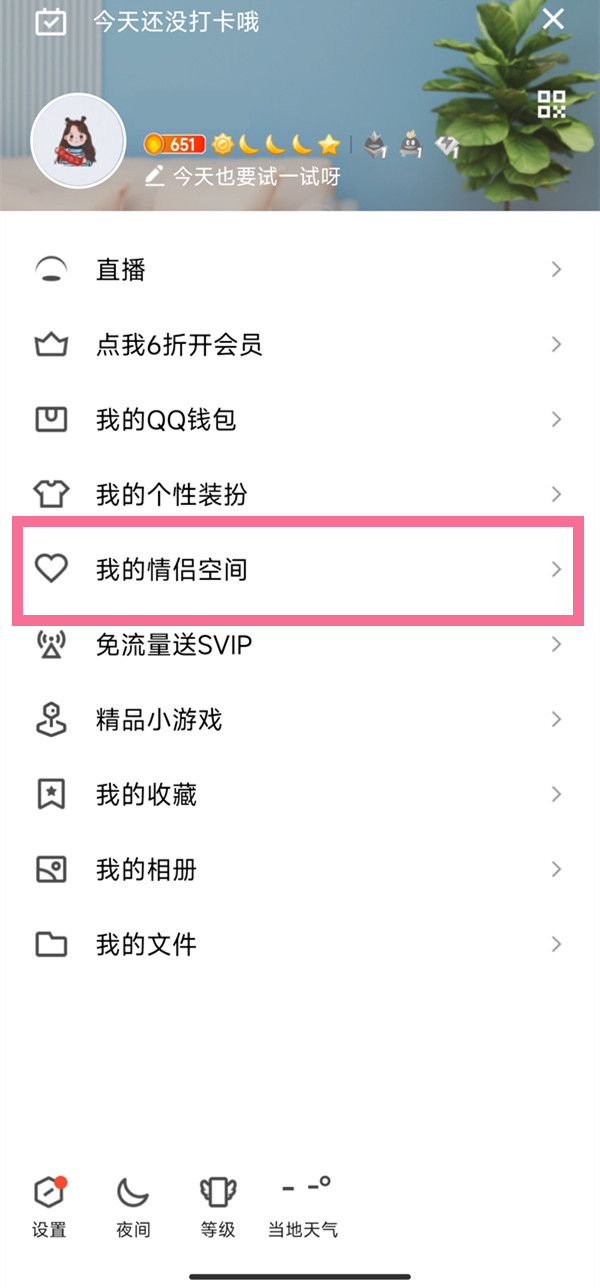The width and height of the screenshot is (600, 1288).
Task: Open 我的情侣空间
Action: click(300, 570)
